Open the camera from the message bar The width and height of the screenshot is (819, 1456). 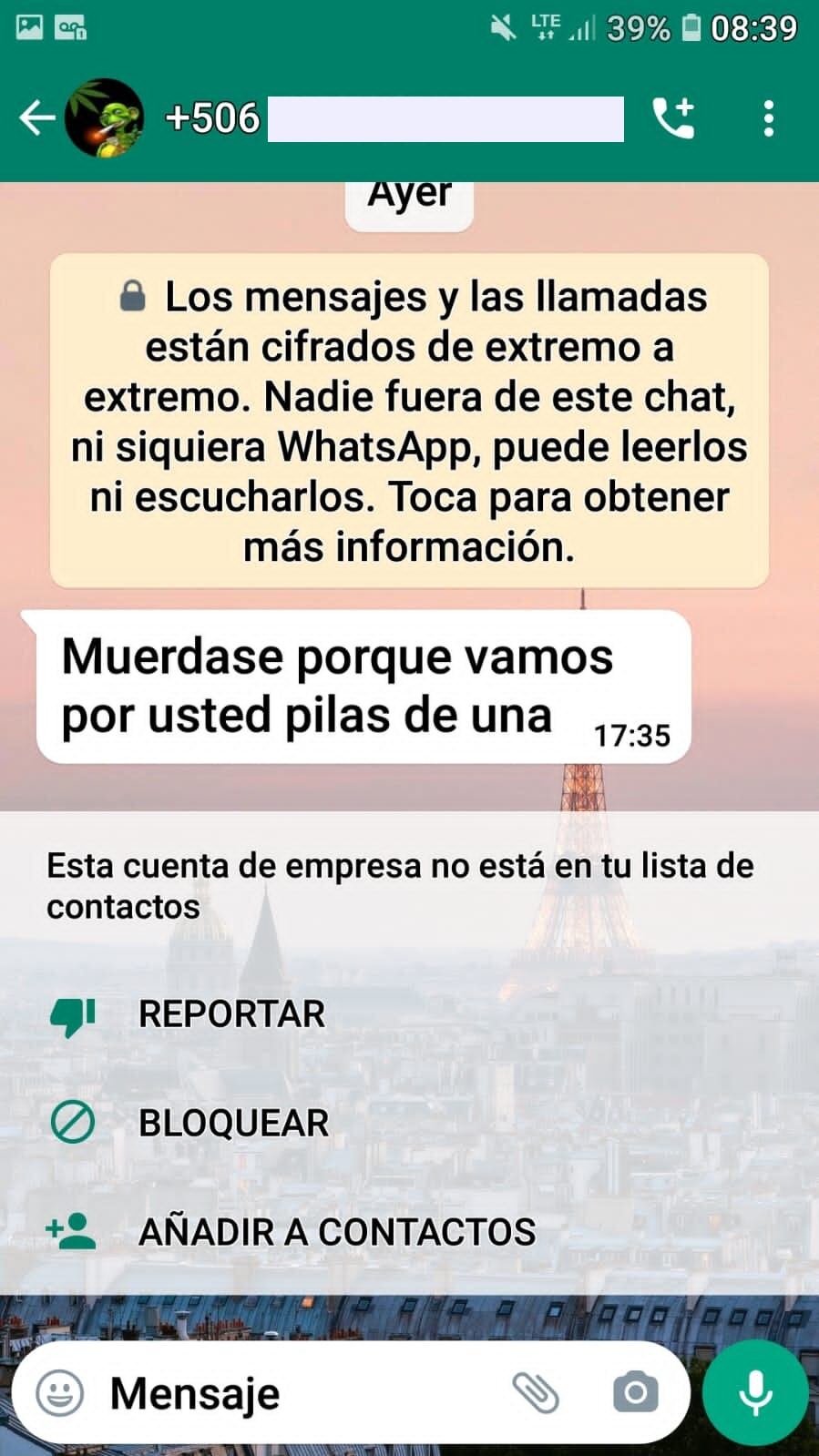(635, 1392)
